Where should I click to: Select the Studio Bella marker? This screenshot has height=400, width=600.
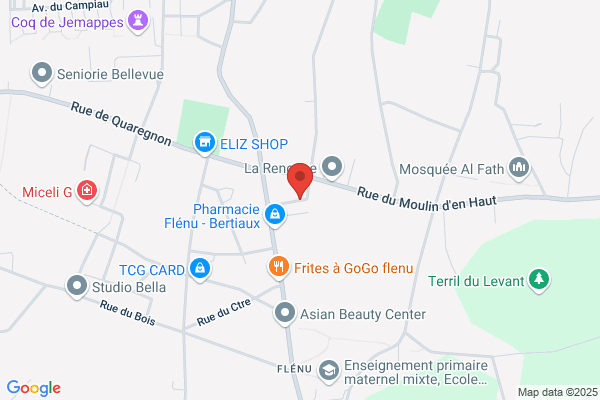[77, 286]
